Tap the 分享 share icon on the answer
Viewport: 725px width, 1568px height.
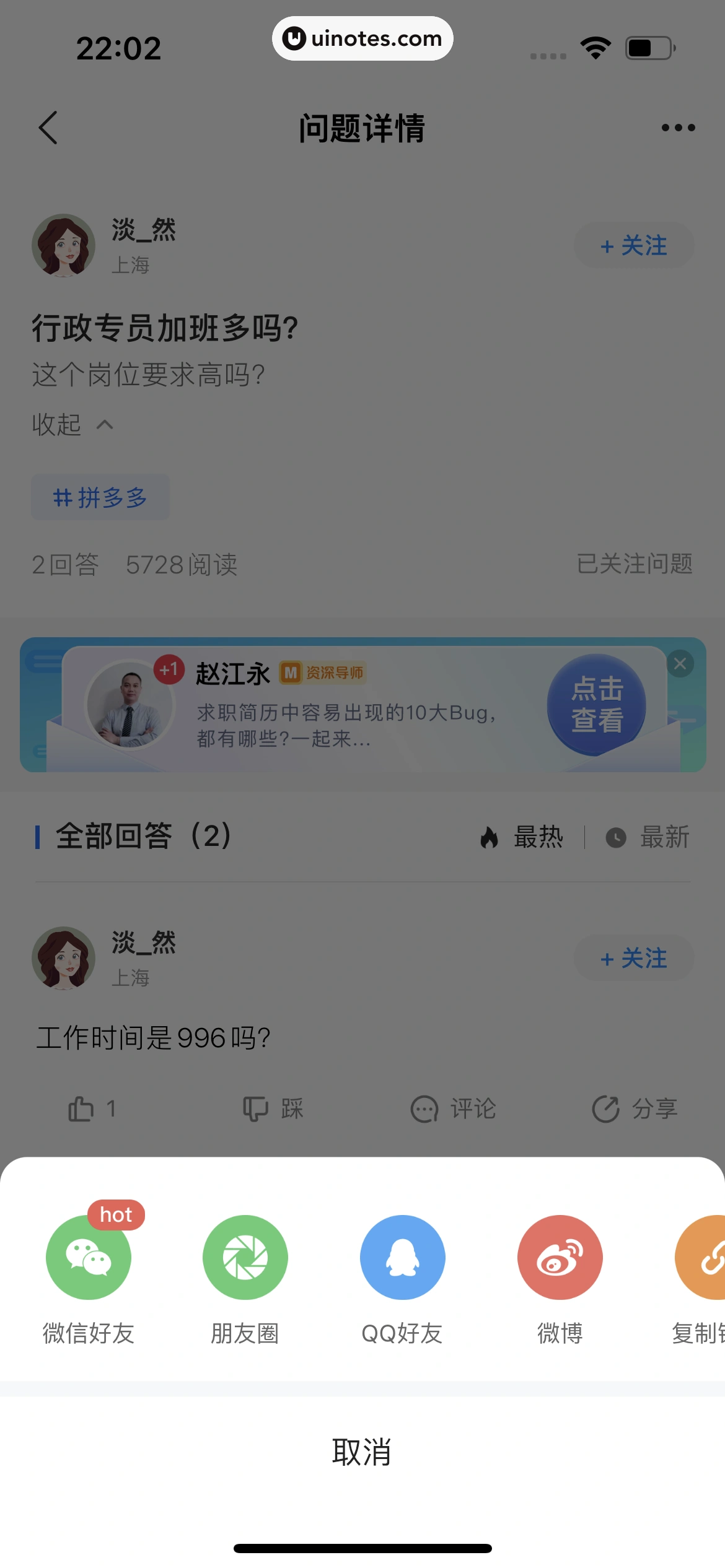607,1108
